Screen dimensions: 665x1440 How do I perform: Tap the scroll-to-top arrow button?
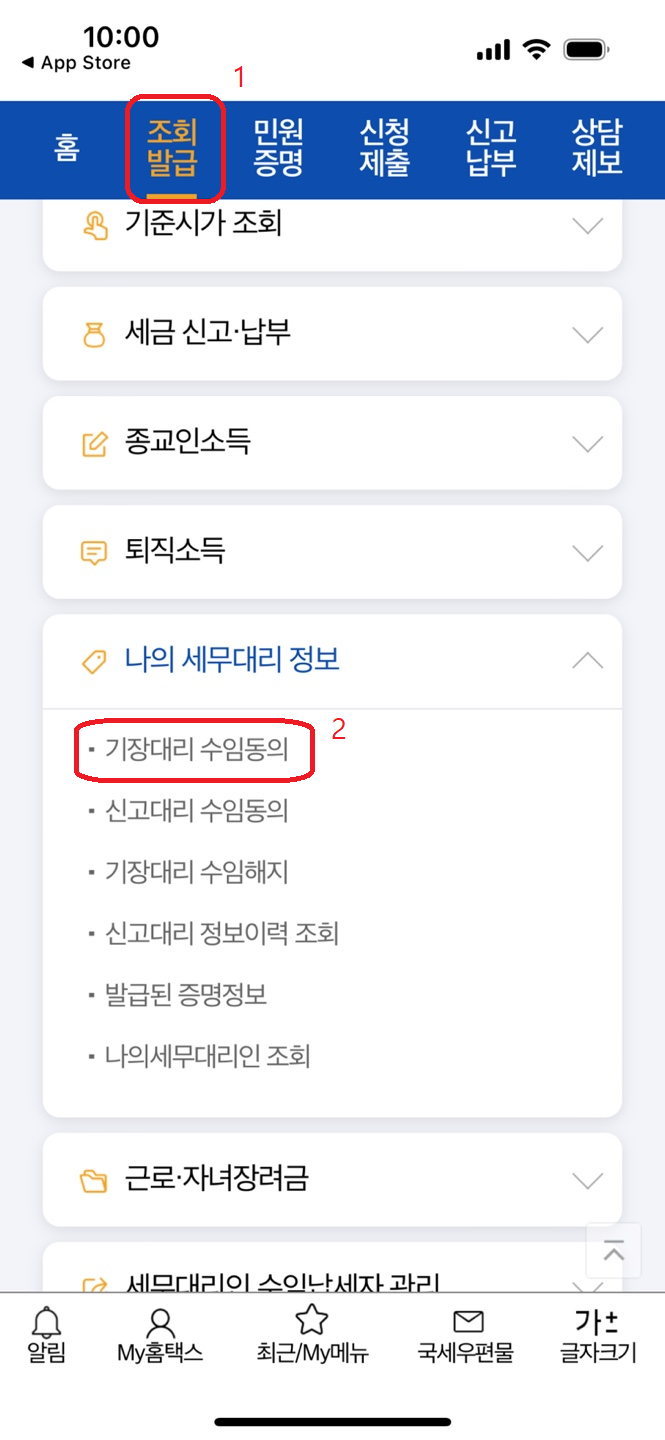[x=613, y=1250]
